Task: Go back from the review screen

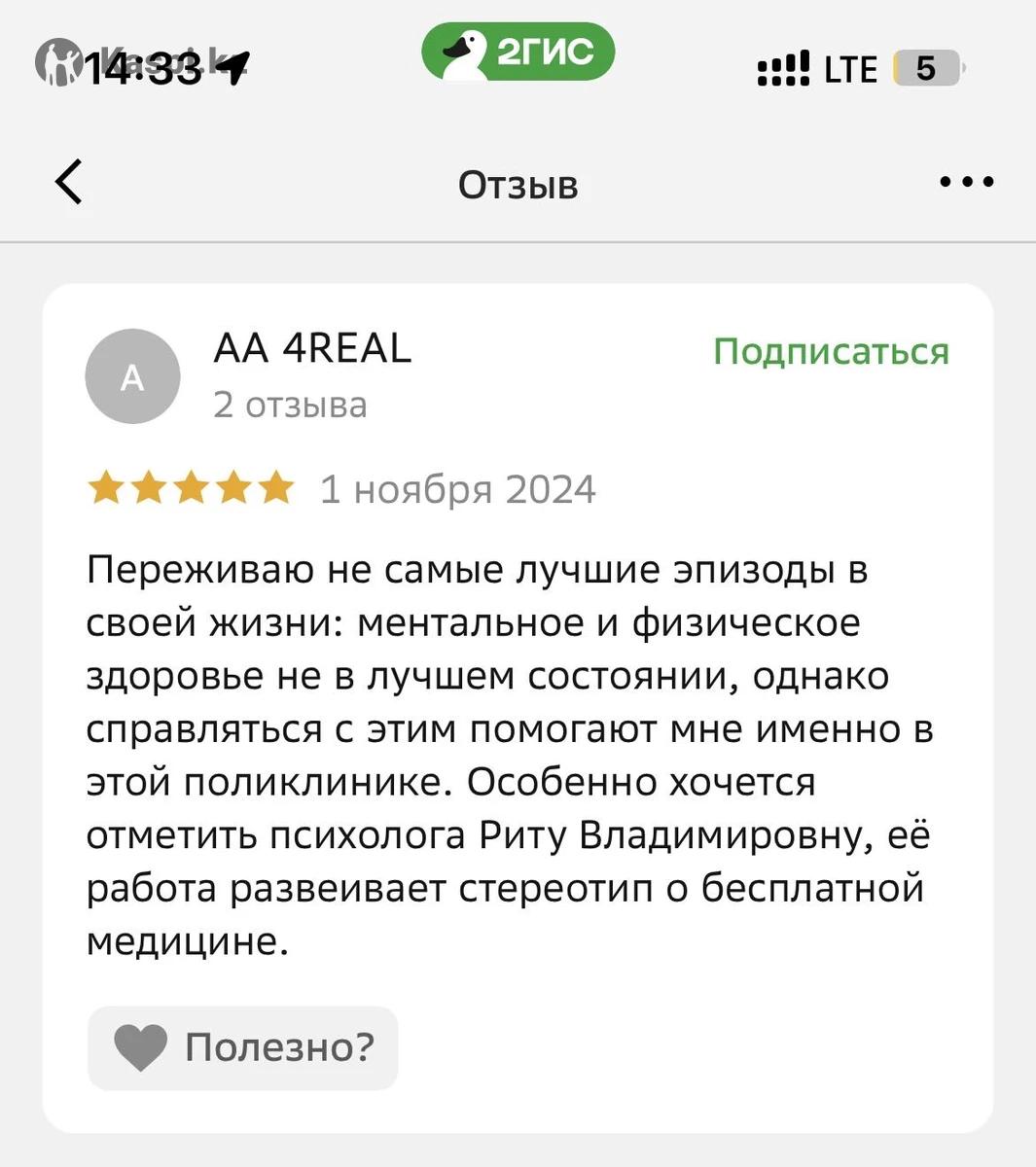Action: pyautogui.click(x=69, y=182)
